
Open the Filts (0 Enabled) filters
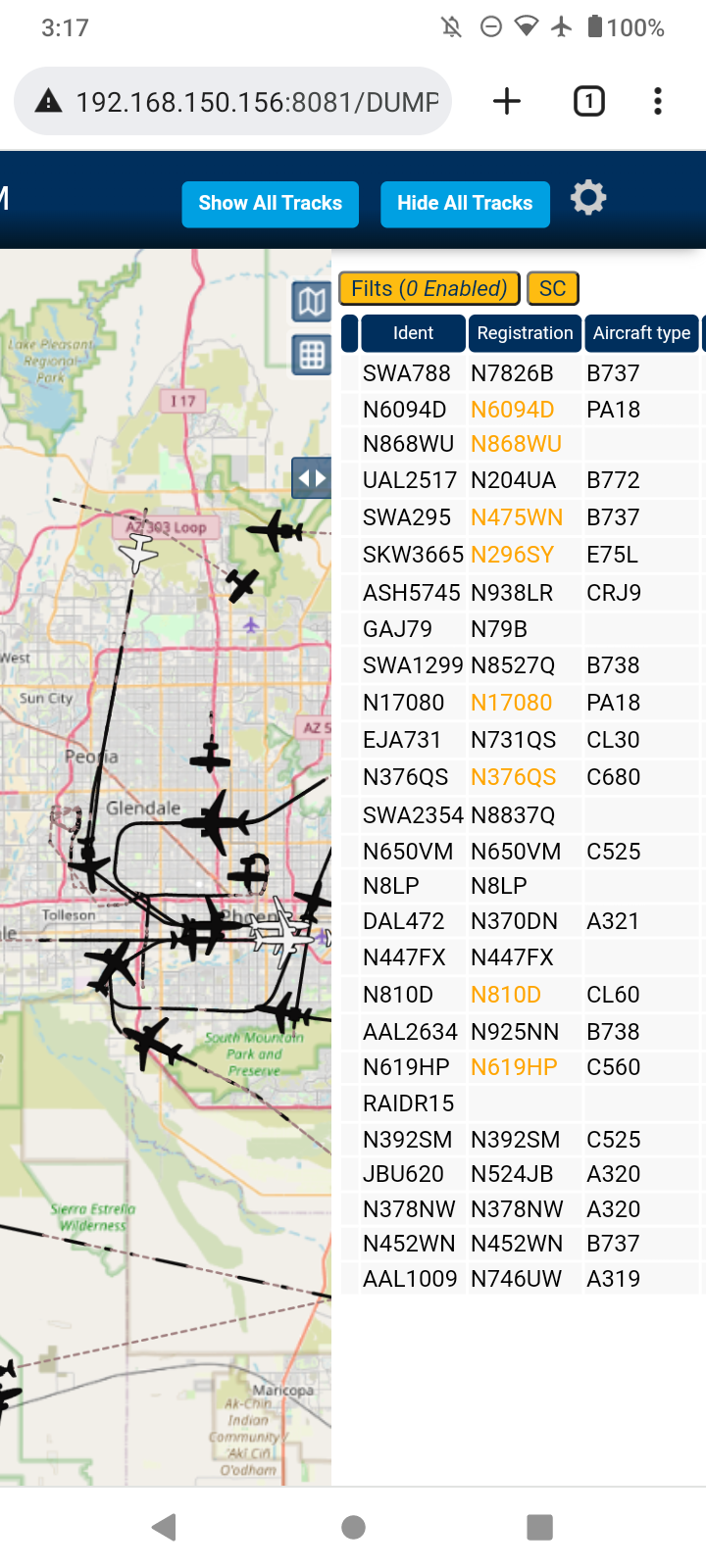pyautogui.click(x=429, y=288)
